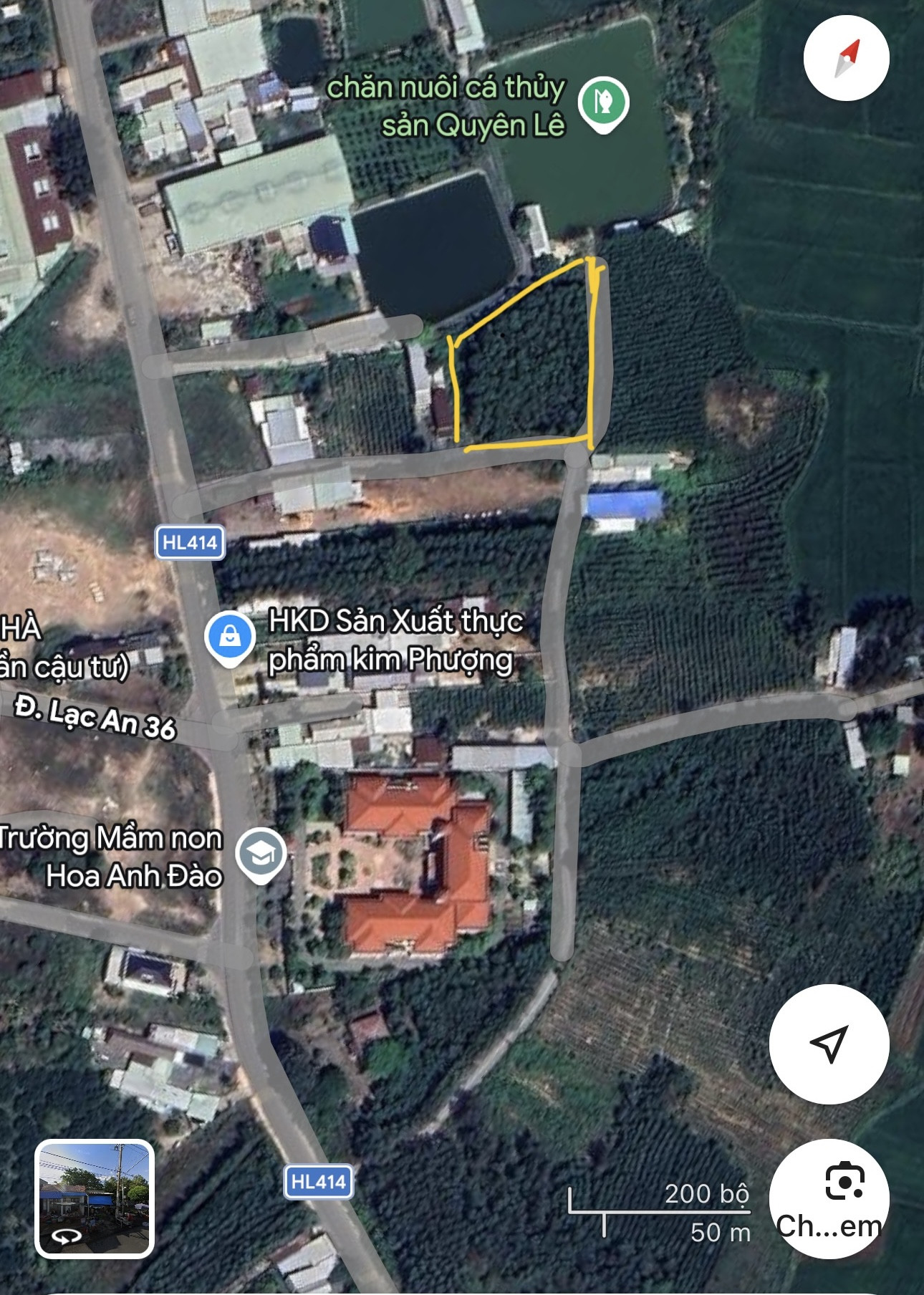Open the camera lens search button

tap(829, 1198)
